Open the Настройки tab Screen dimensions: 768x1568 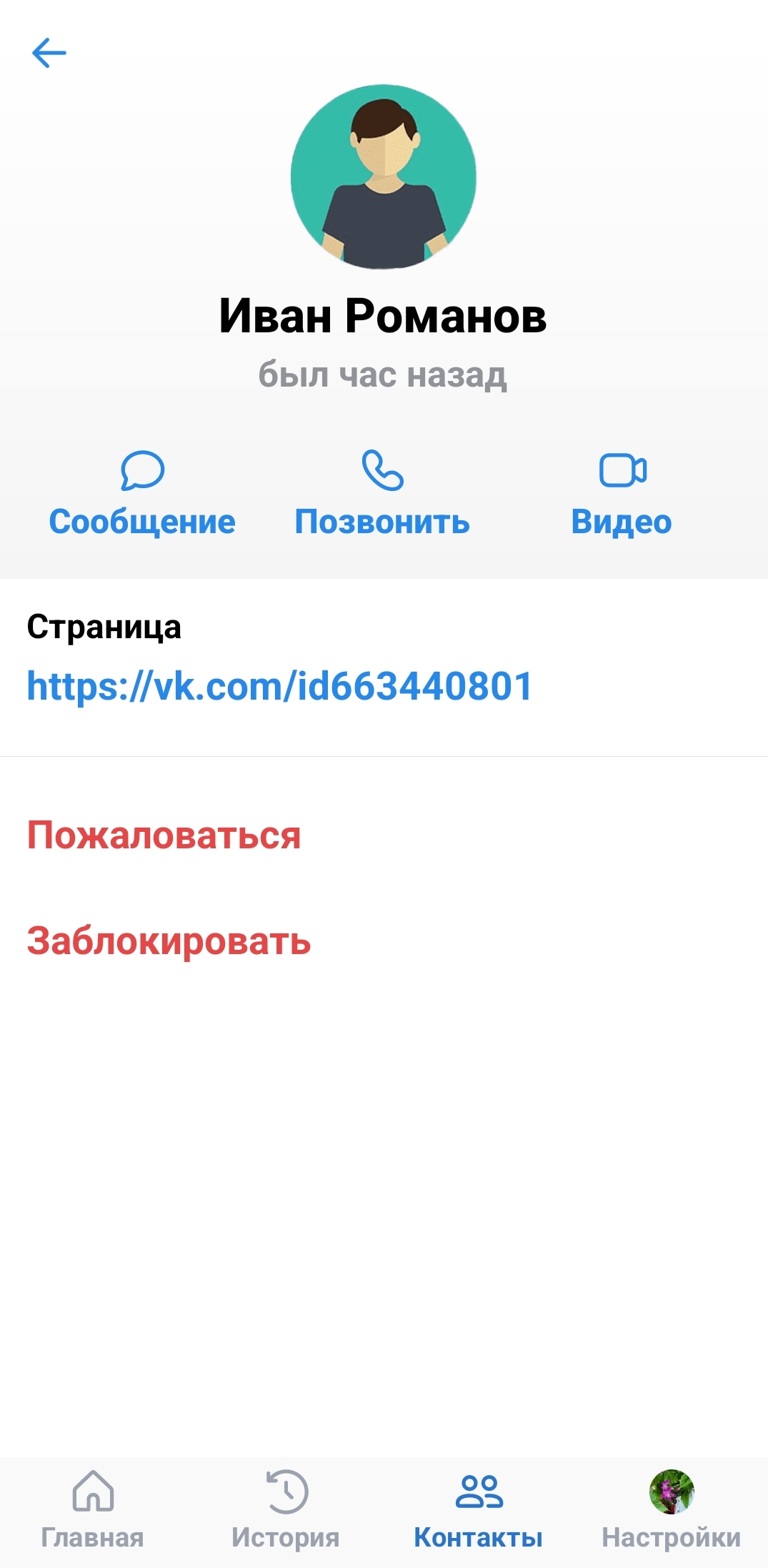coord(672,1512)
